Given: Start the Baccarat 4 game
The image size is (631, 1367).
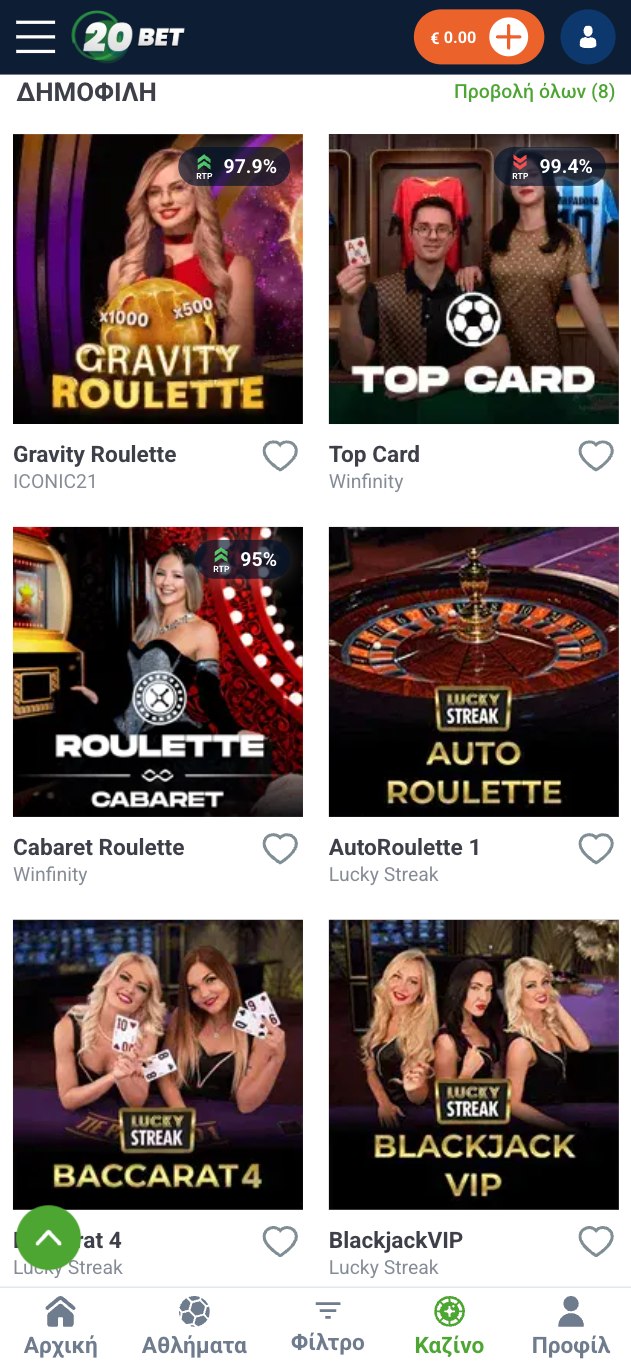Looking at the screenshot, I should pyautogui.click(x=158, y=1065).
